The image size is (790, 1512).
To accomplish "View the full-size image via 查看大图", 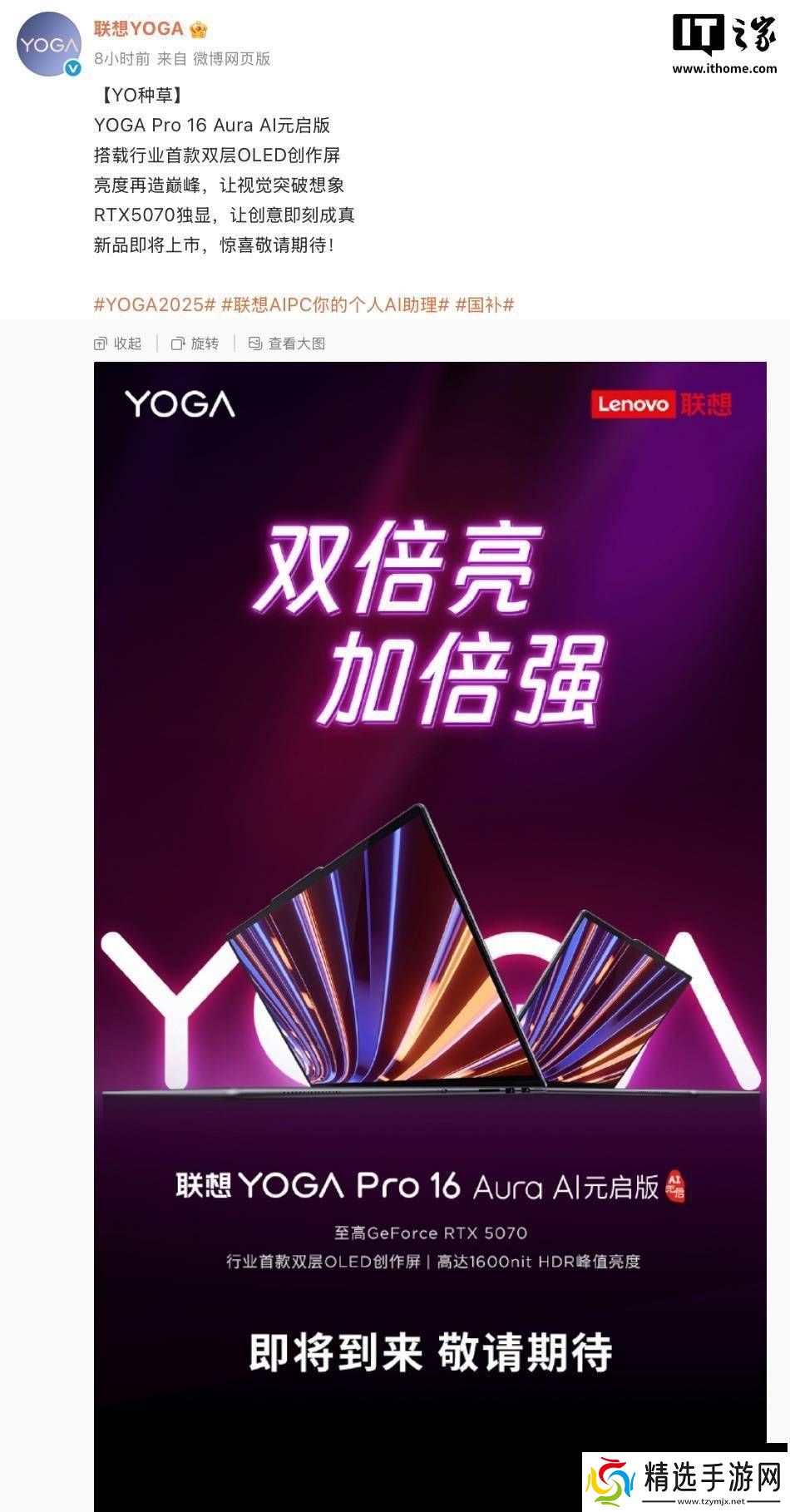I will 287,343.
